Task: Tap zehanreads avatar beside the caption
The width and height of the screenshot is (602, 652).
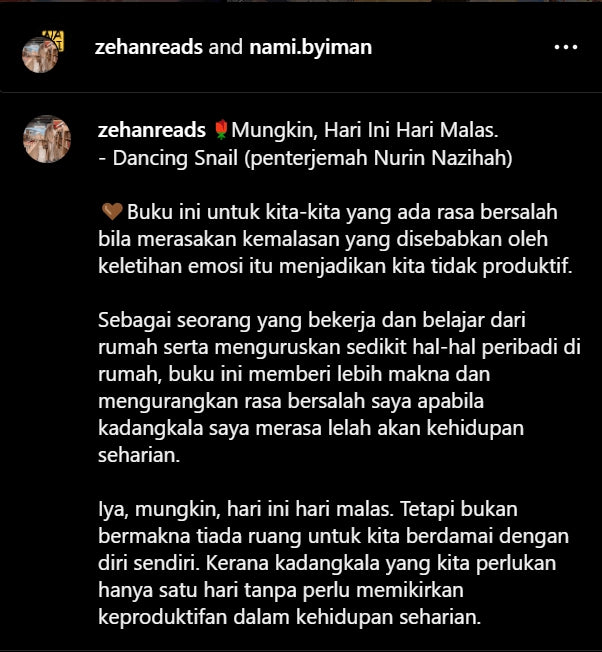Action: [46, 139]
